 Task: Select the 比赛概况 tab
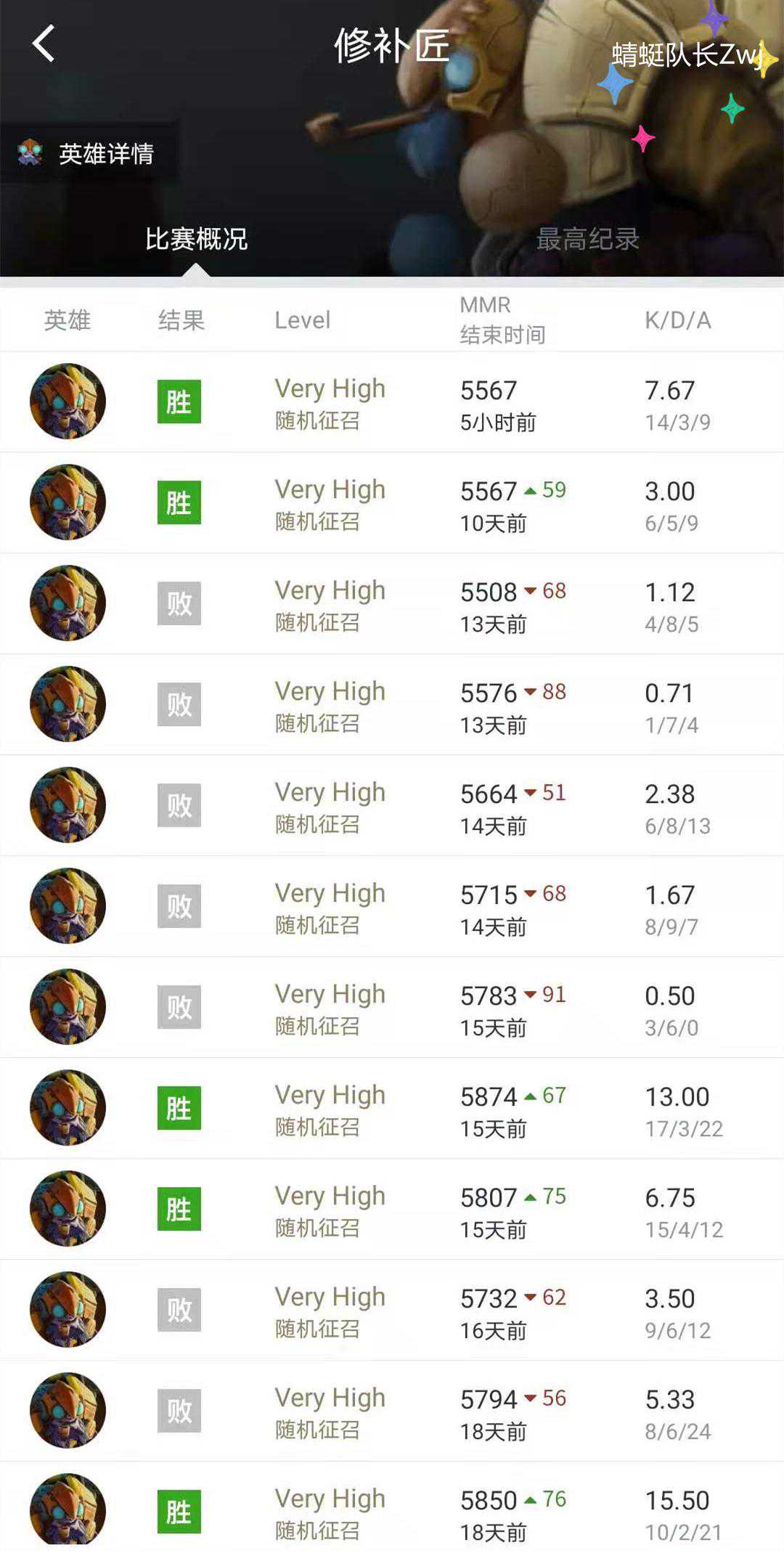[x=196, y=239]
